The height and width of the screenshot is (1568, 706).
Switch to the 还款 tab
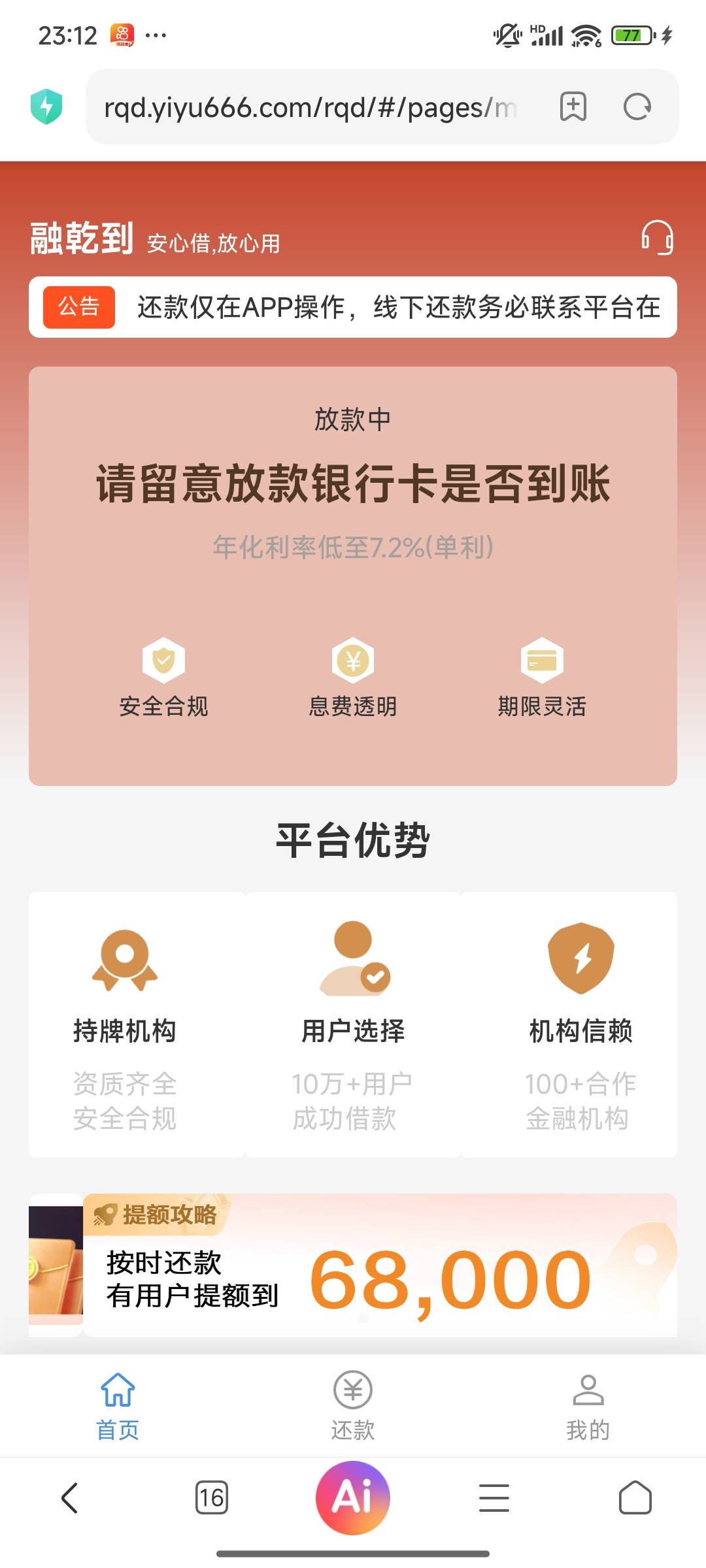[x=353, y=1406]
